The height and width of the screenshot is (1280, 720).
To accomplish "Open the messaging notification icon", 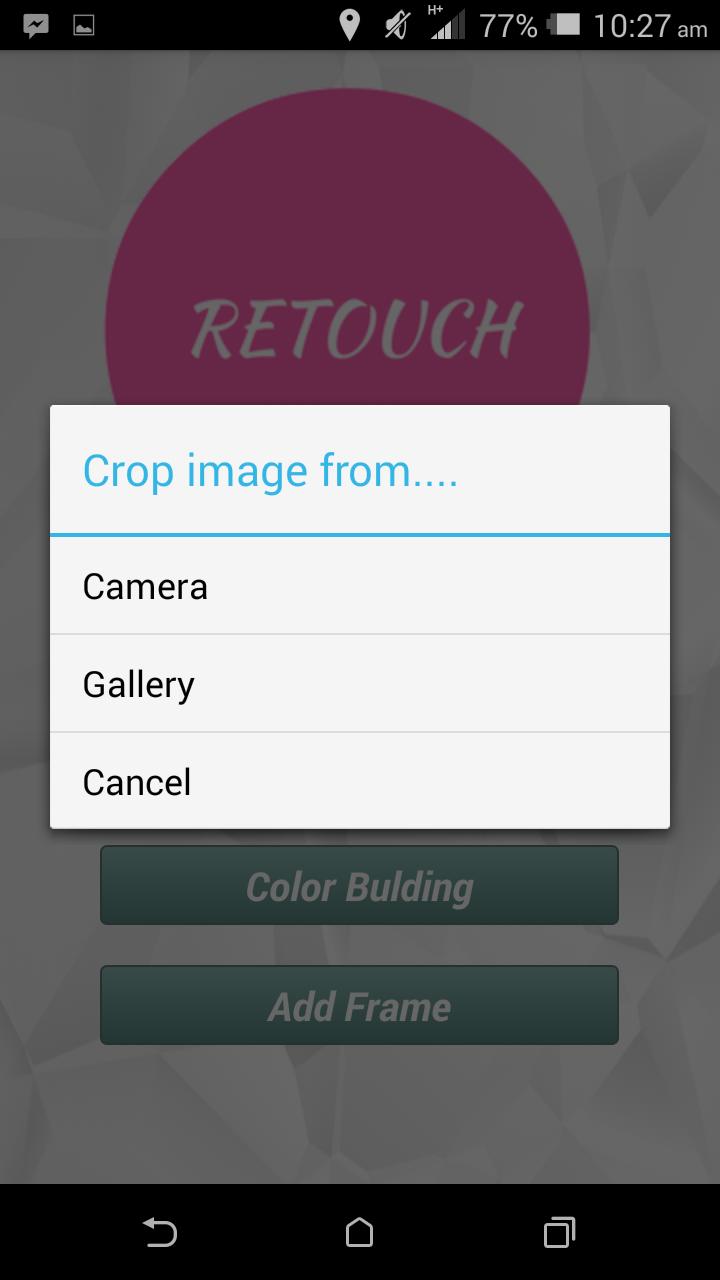I will (x=35, y=25).
